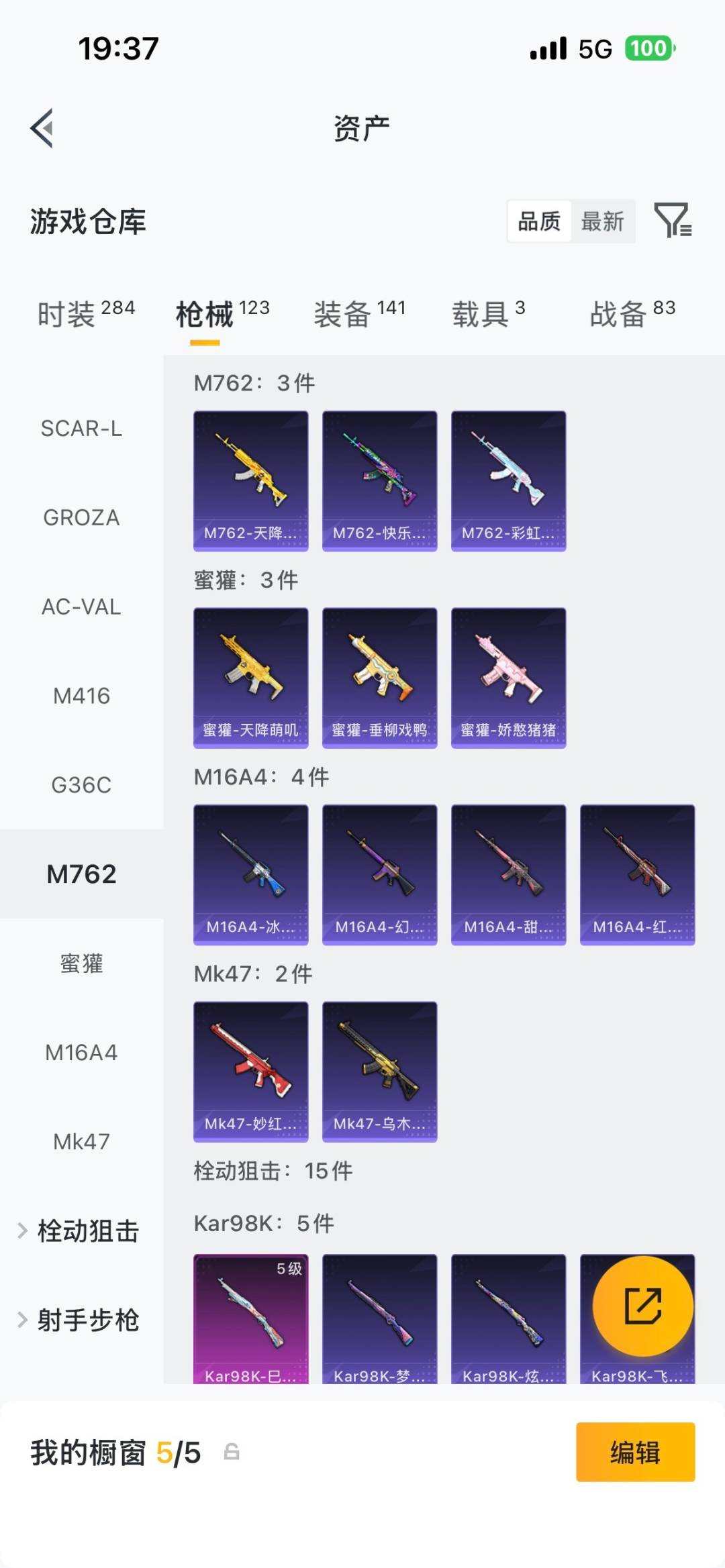Select M416 in the weapon sidebar
Viewport: 725px width, 1568px height.
(x=82, y=696)
